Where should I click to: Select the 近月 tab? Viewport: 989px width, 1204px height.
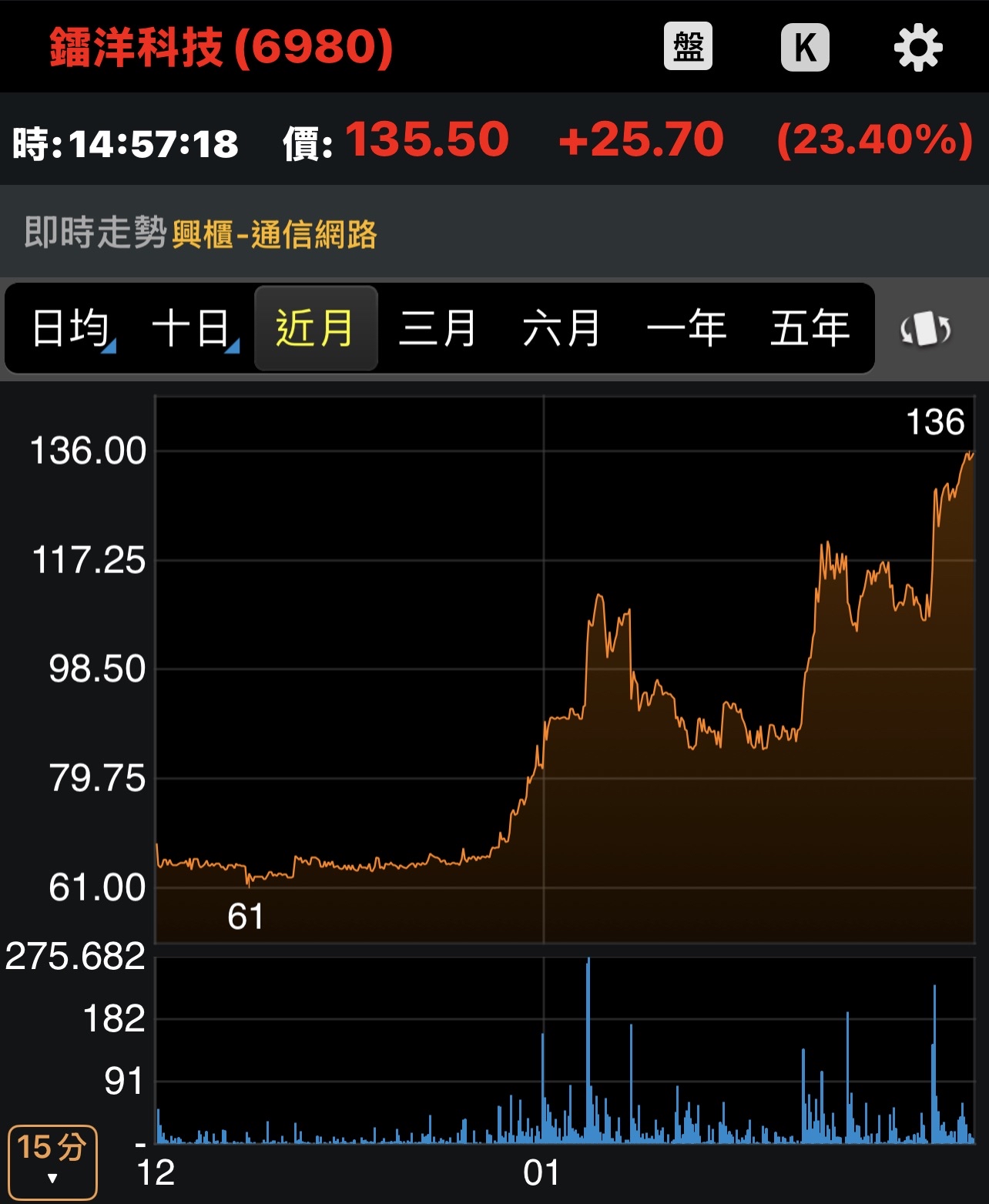(316, 328)
